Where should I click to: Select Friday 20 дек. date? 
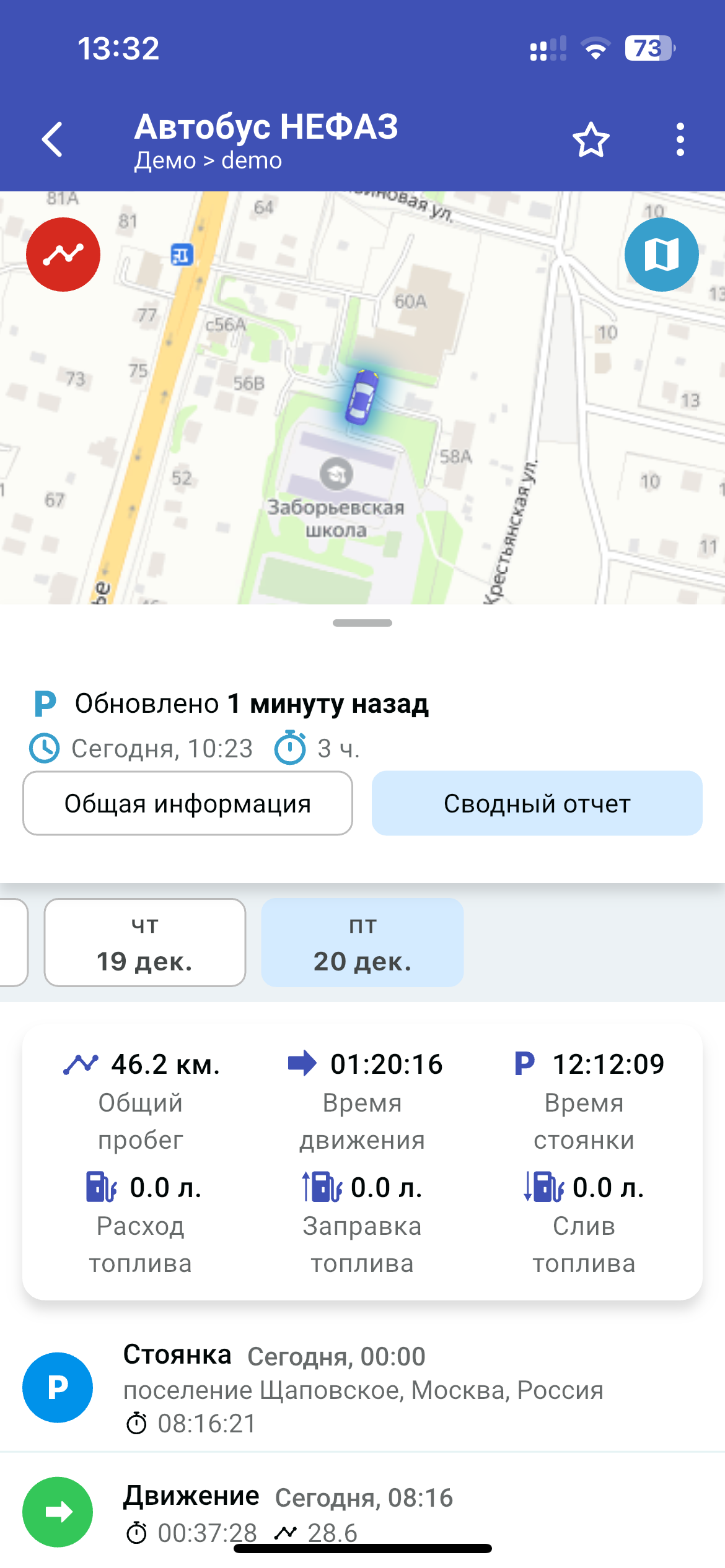362,943
